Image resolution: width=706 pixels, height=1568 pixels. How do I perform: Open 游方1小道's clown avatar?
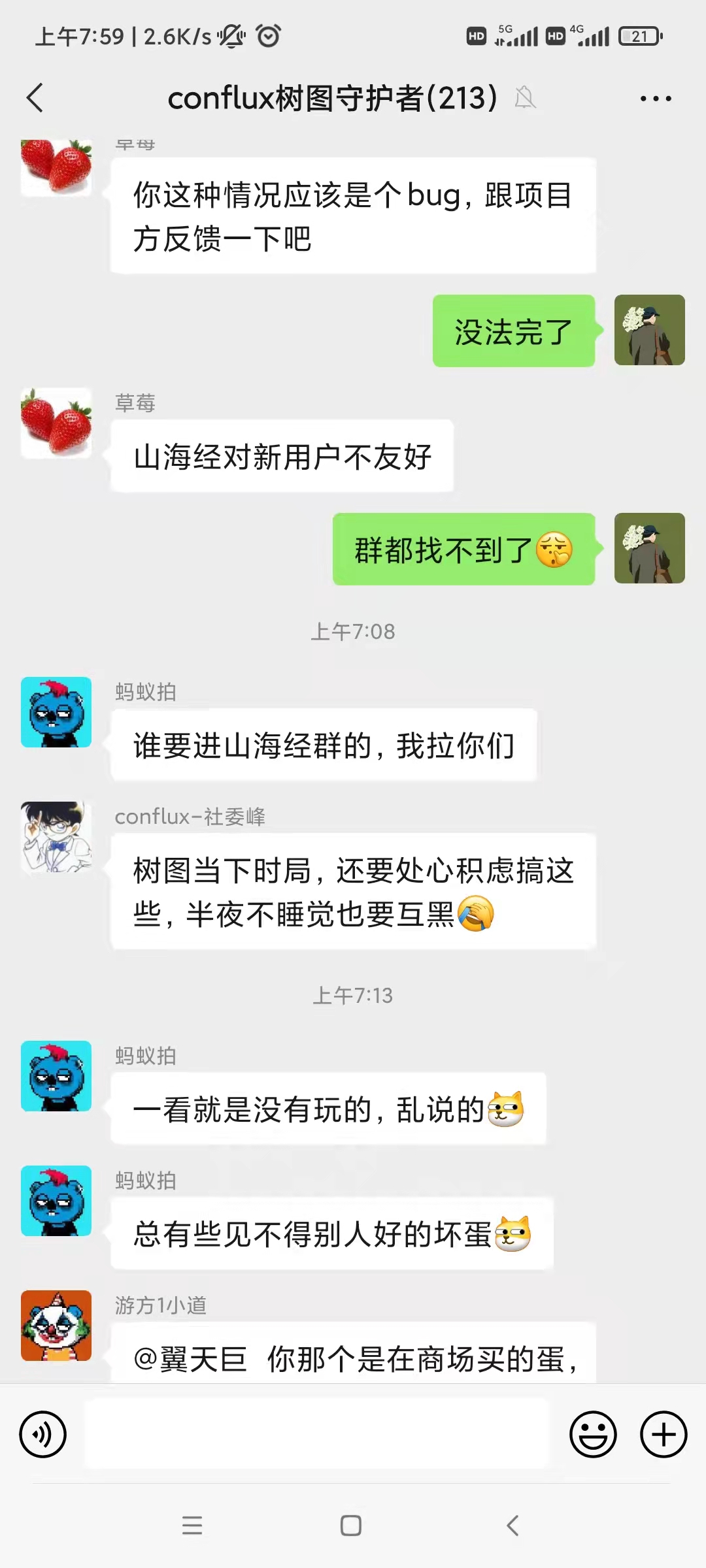point(56,1326)
